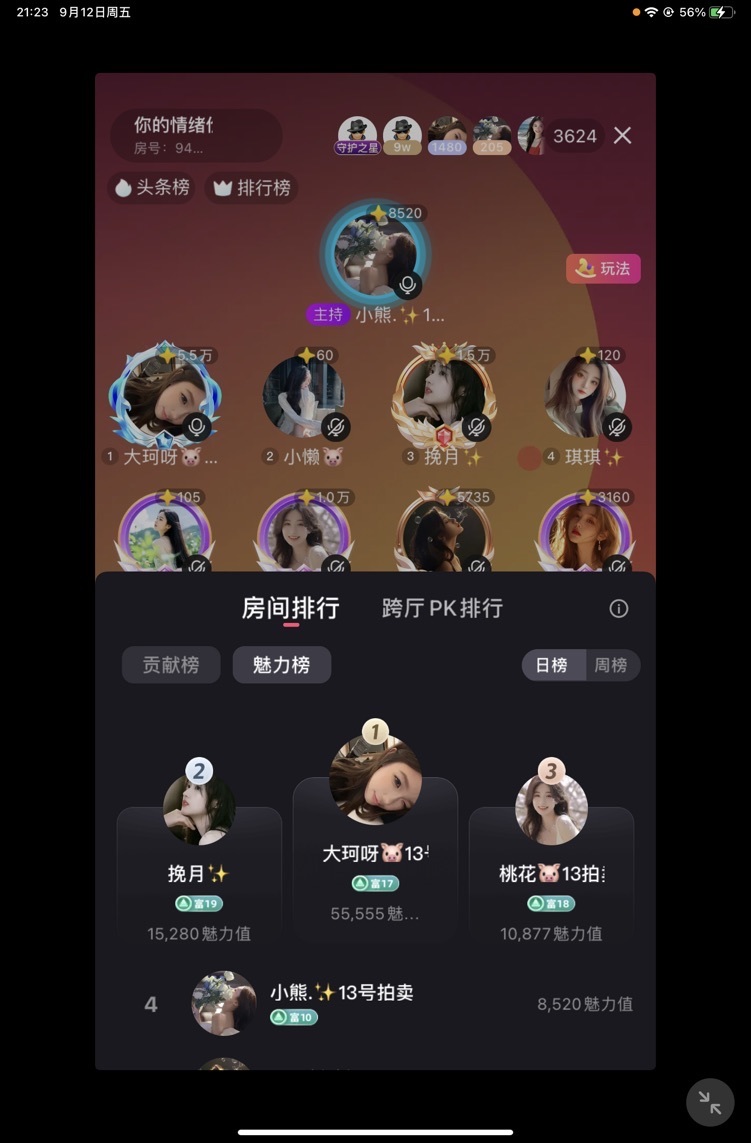Switch to the 周榜 weekly list
This screenshot has width=751, height=1143.
[611, 665]
